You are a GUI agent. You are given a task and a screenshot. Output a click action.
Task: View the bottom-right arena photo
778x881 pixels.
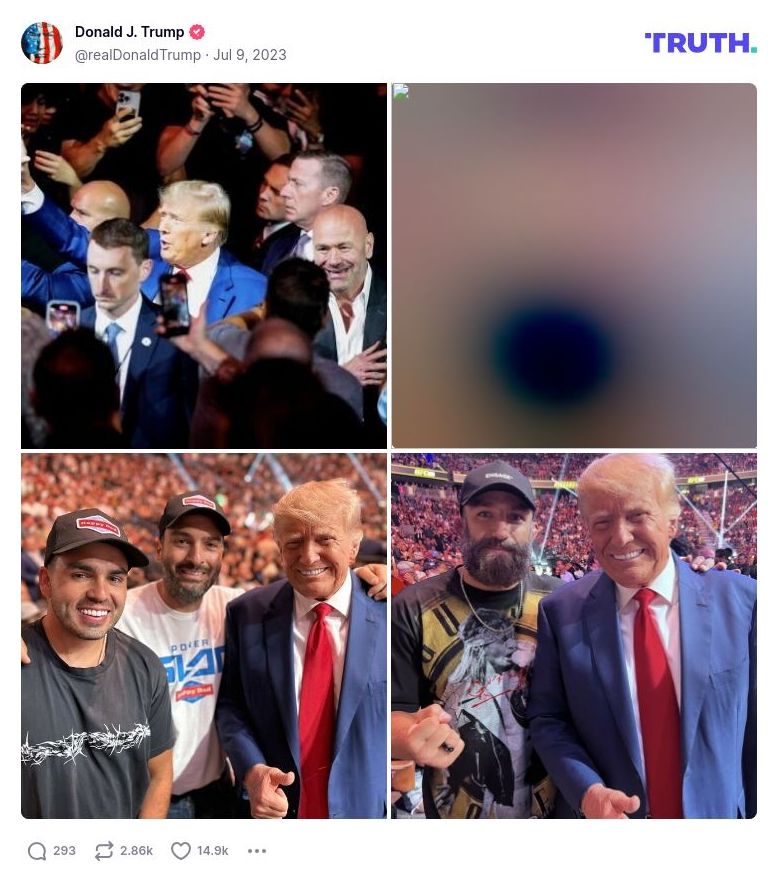click(x=574, y=635)
